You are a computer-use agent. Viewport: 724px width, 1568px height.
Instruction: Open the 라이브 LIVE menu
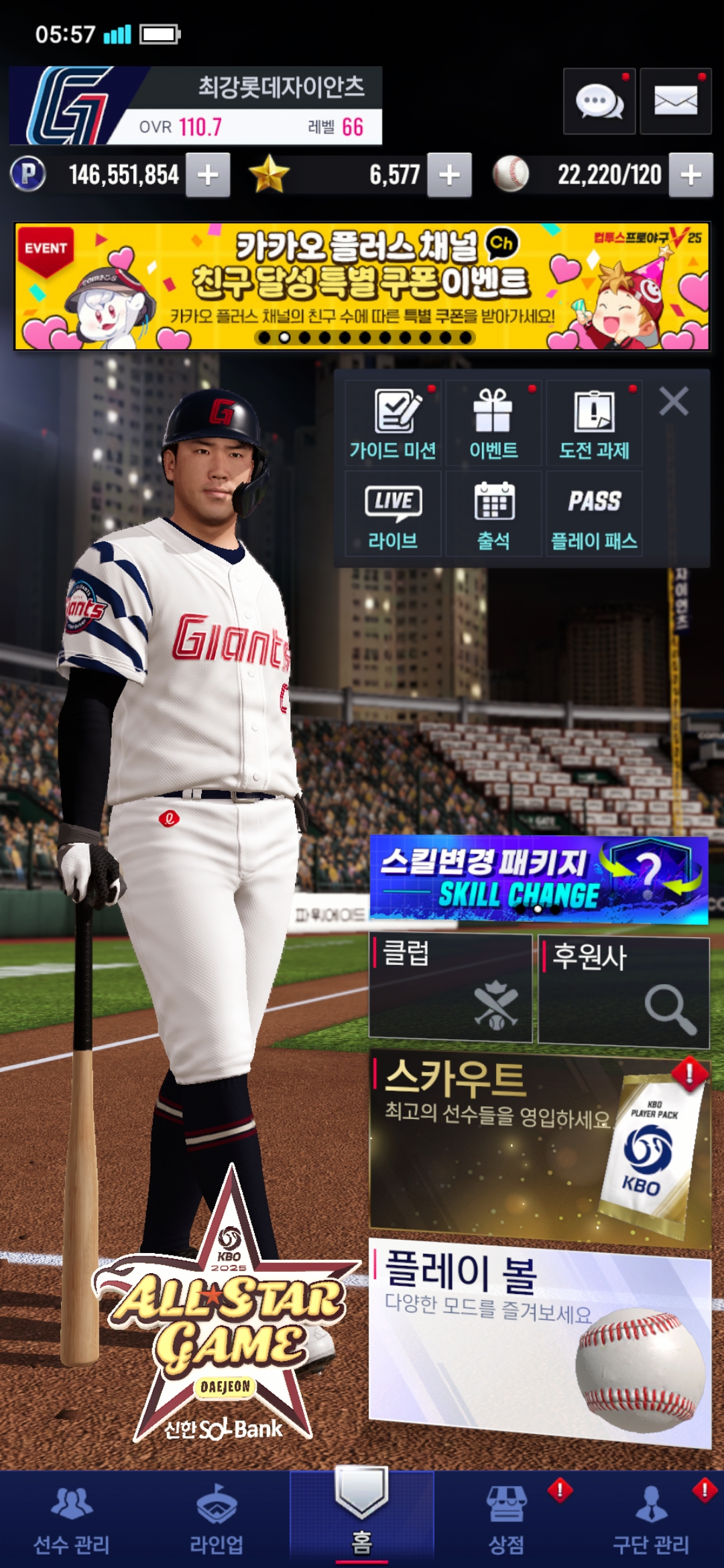(393, 515)
